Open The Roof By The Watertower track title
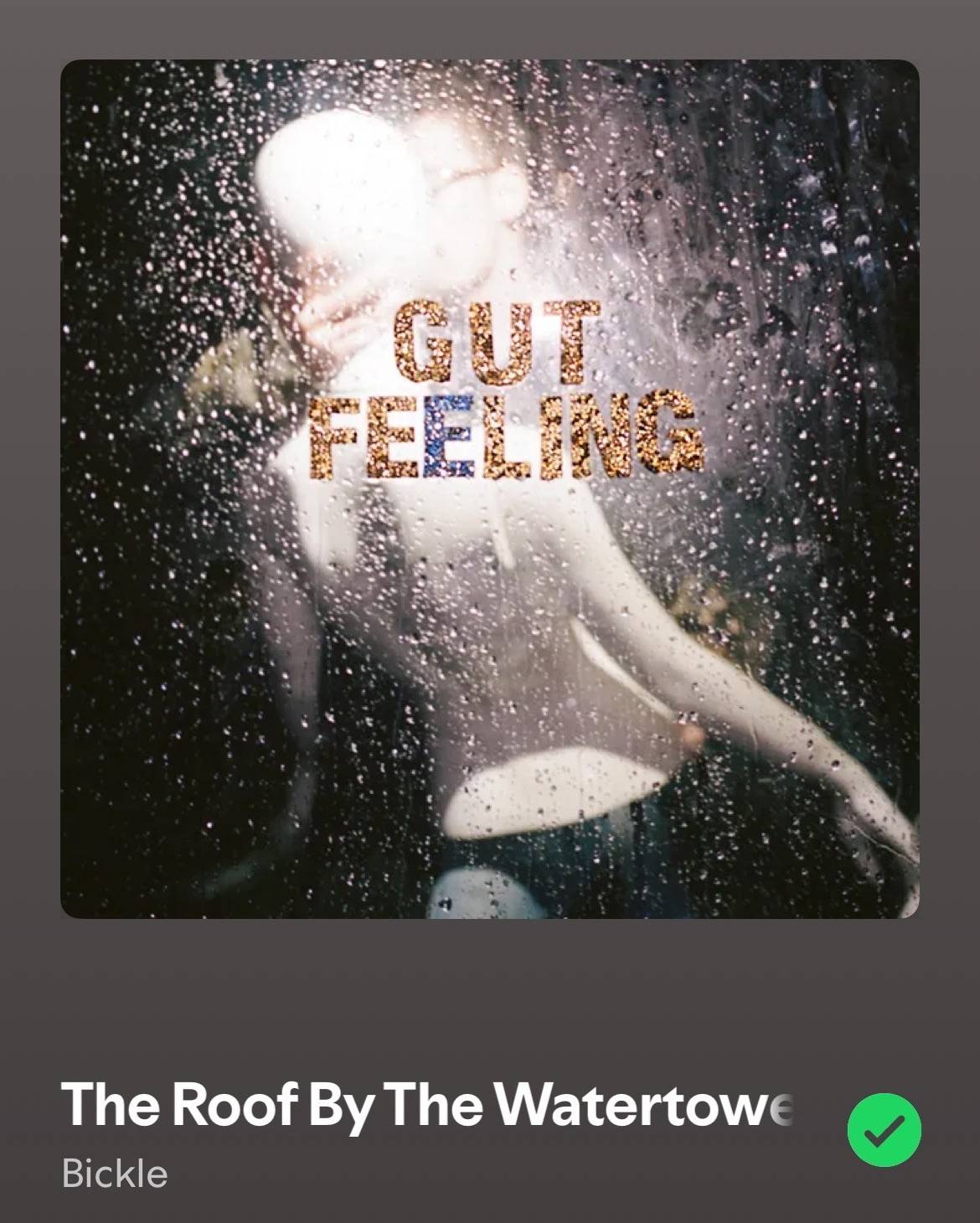 pyautogui.click(x=426, y=1105)
